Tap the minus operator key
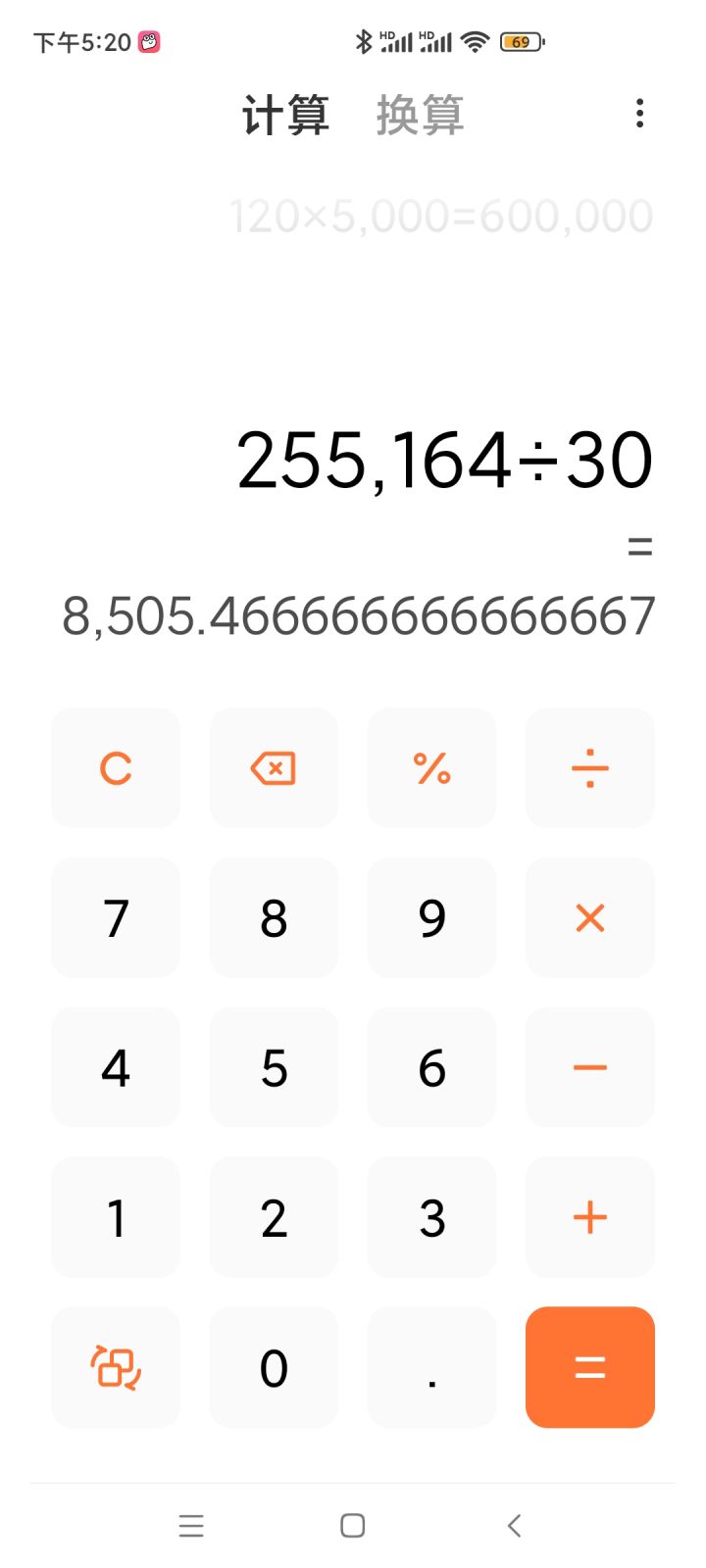 click(x=590, y=1068)
